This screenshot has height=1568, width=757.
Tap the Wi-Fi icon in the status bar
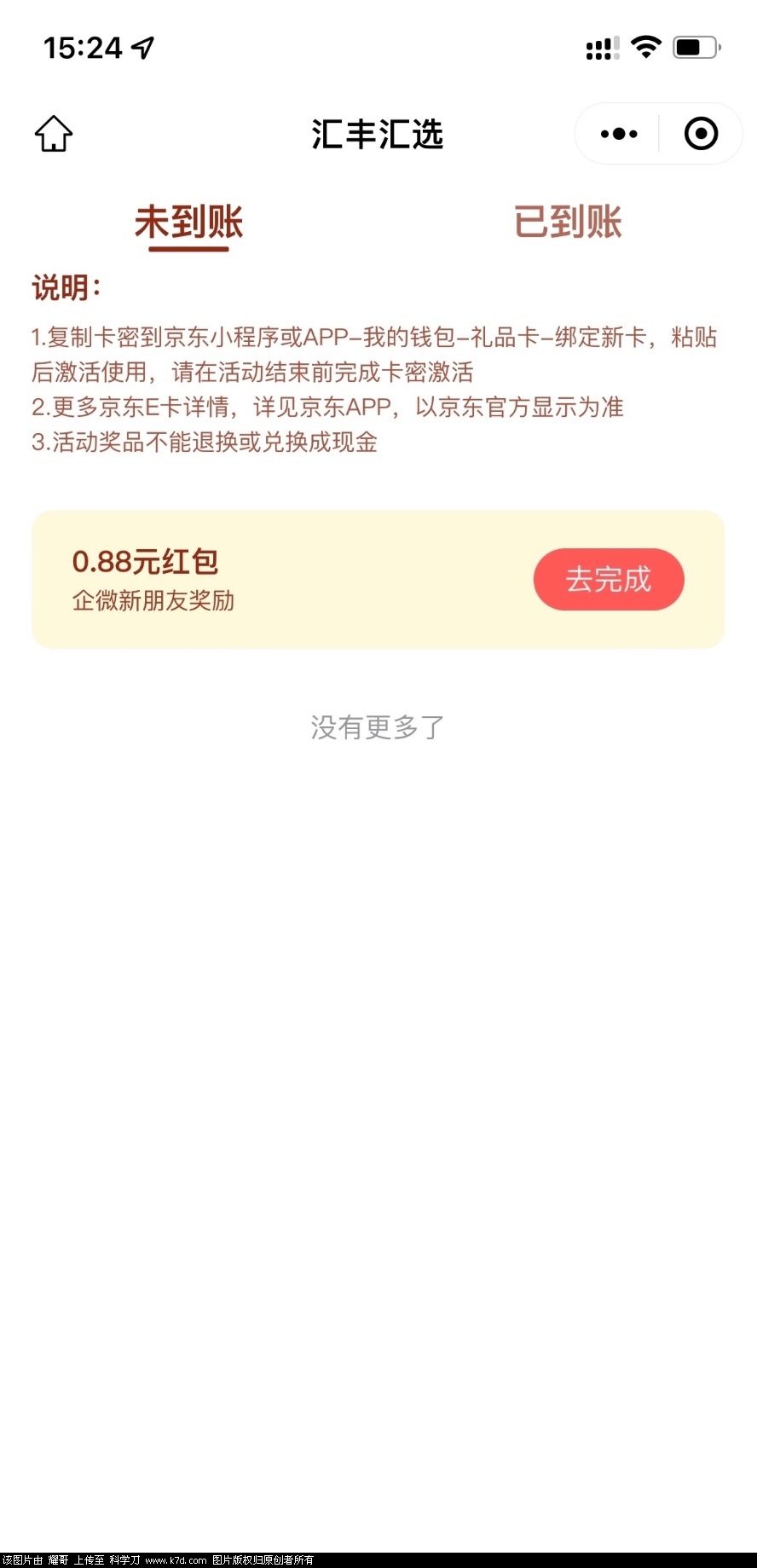point(646,47)
